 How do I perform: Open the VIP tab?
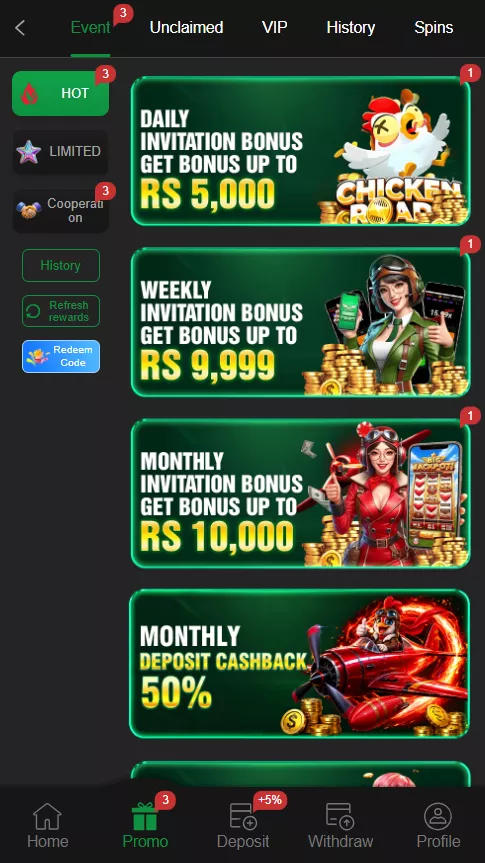pyautogui.click(x=275, y=28)
